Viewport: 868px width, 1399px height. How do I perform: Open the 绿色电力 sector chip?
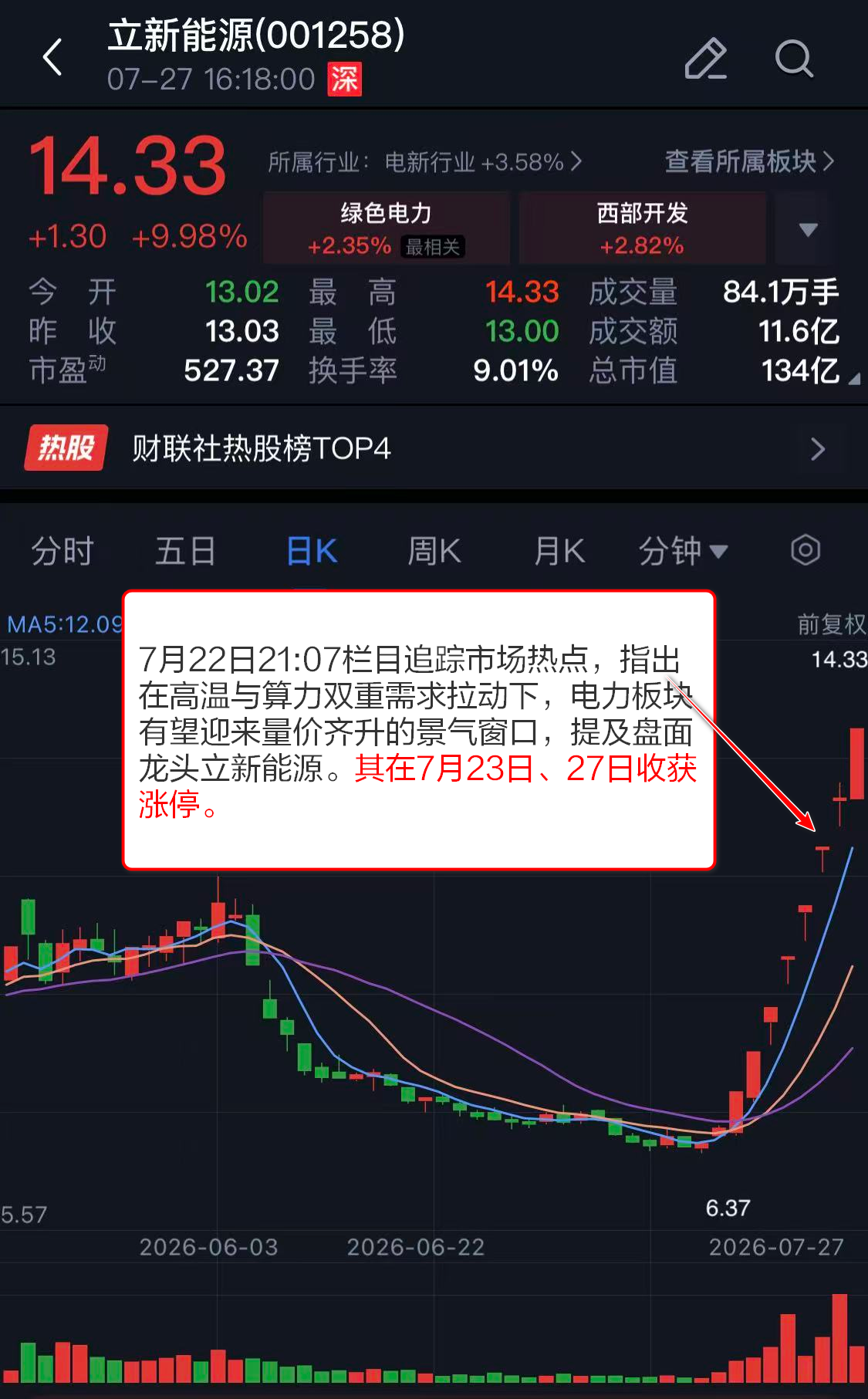point(387,228)
